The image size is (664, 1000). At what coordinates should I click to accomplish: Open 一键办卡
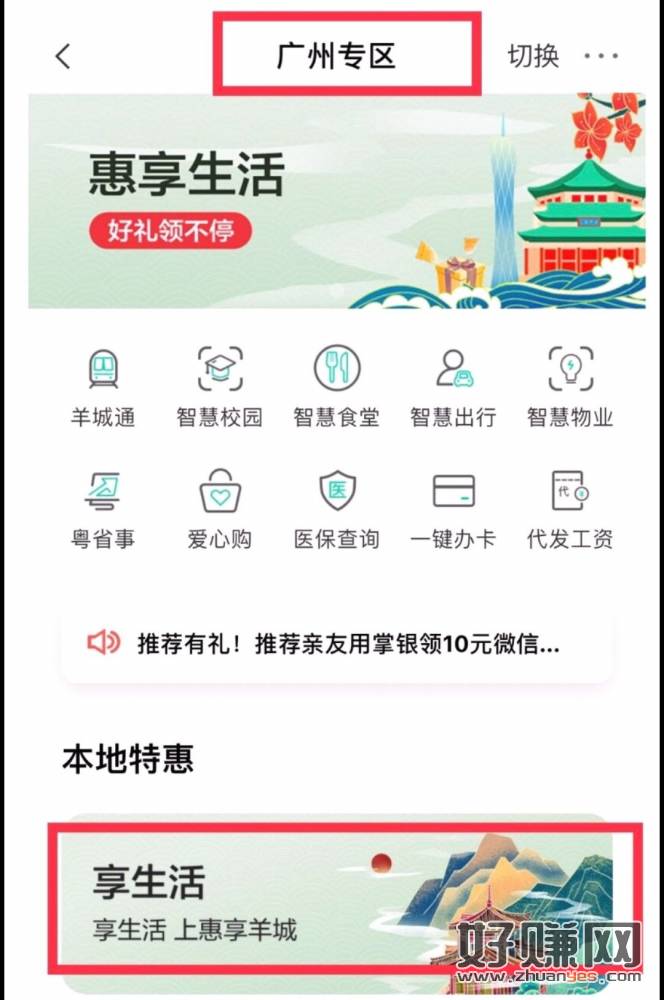point(453,509)
